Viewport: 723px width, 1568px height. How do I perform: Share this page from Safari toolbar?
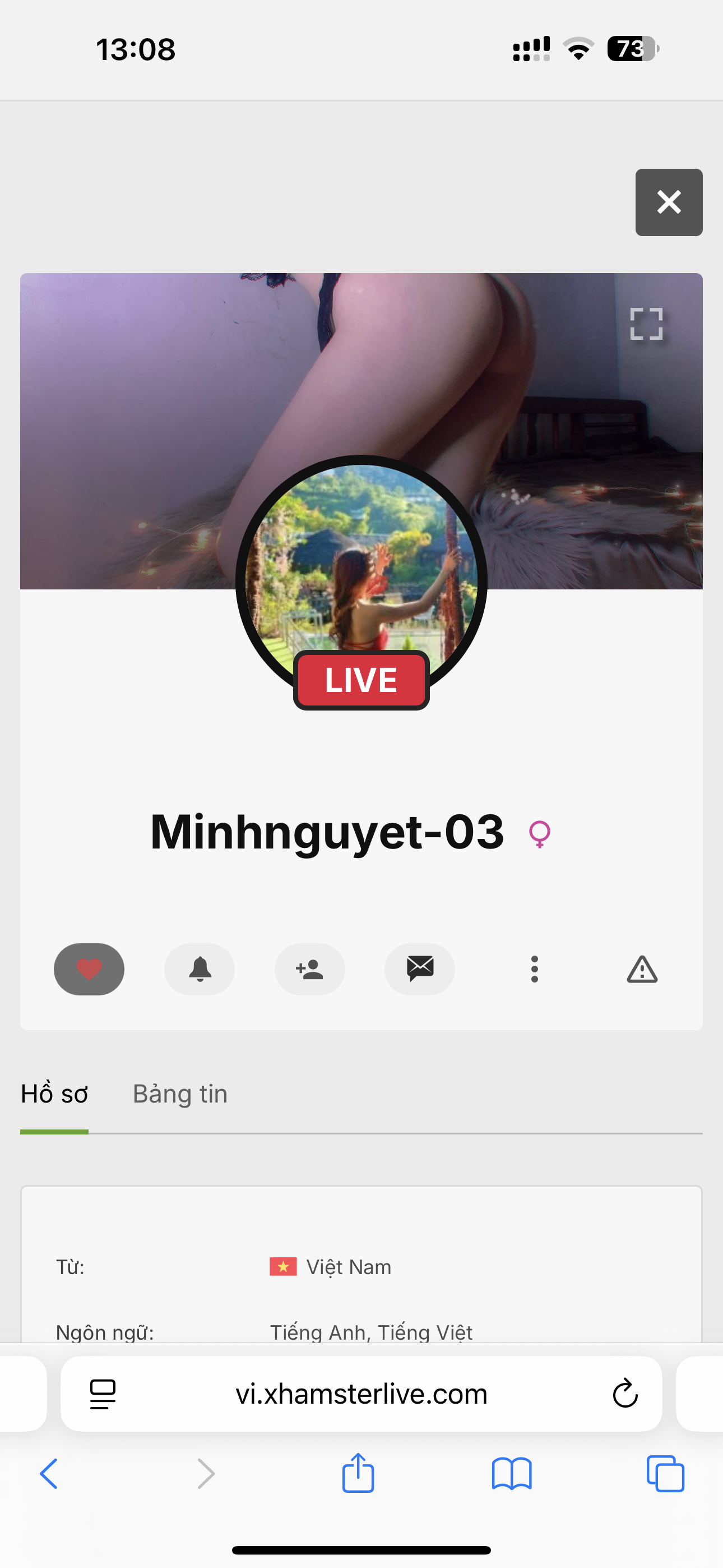click(358, 1473)
